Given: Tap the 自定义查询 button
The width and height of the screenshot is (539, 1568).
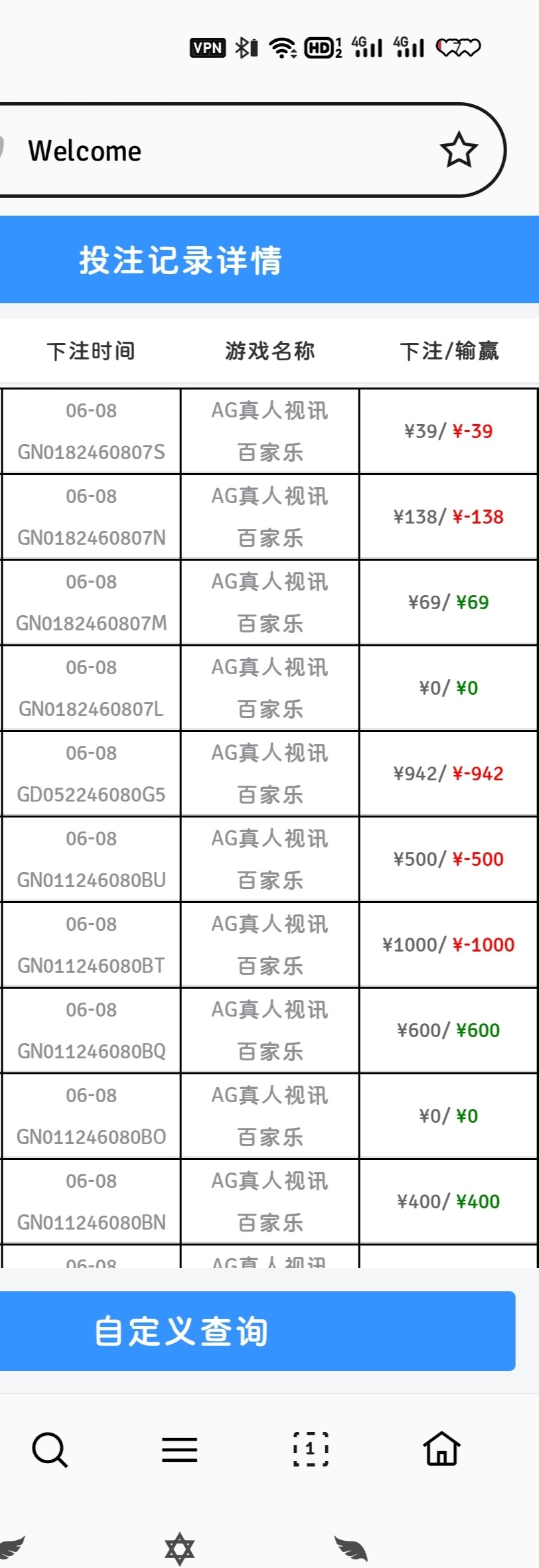Looking at the screenshot, I should coord(258,1330).
